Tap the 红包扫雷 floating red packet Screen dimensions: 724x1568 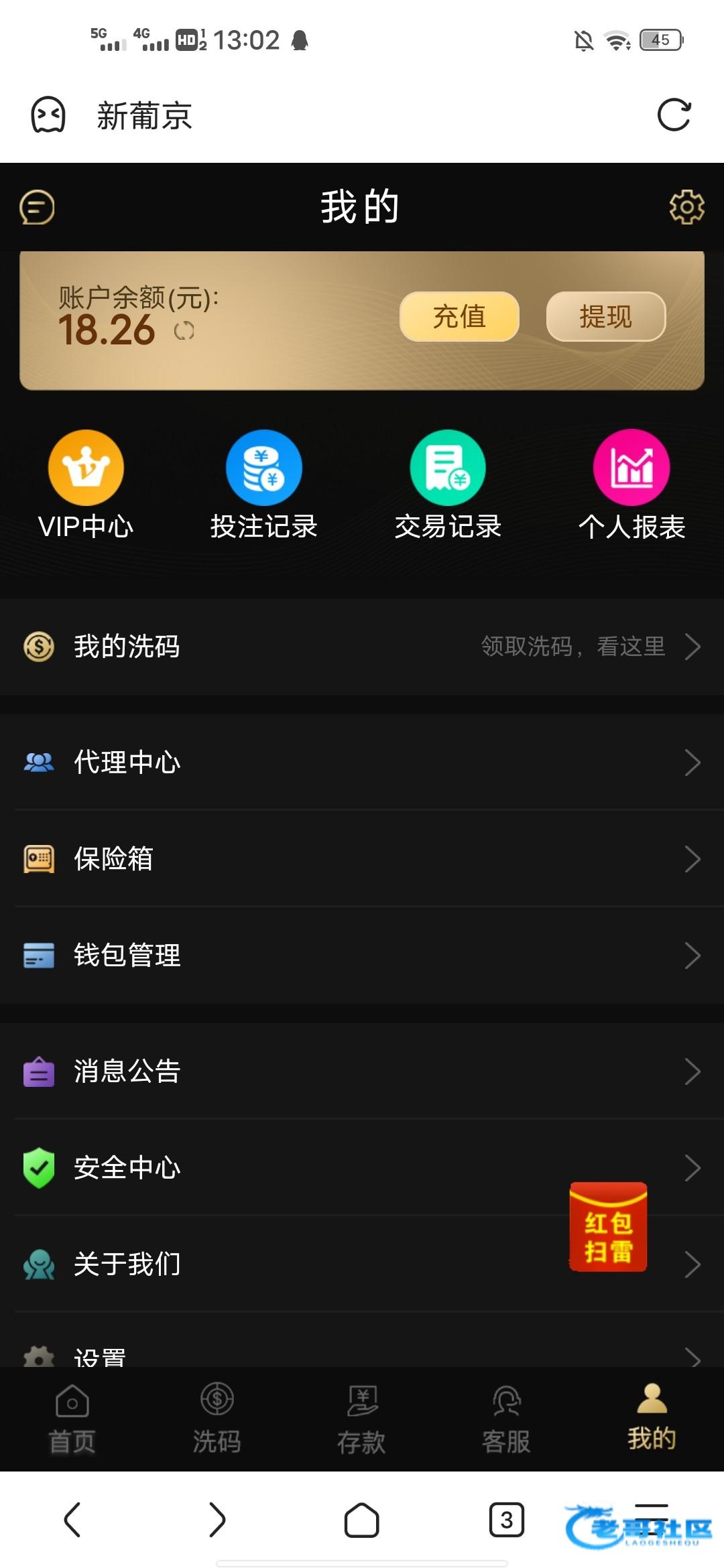[x=608, y=1228]
